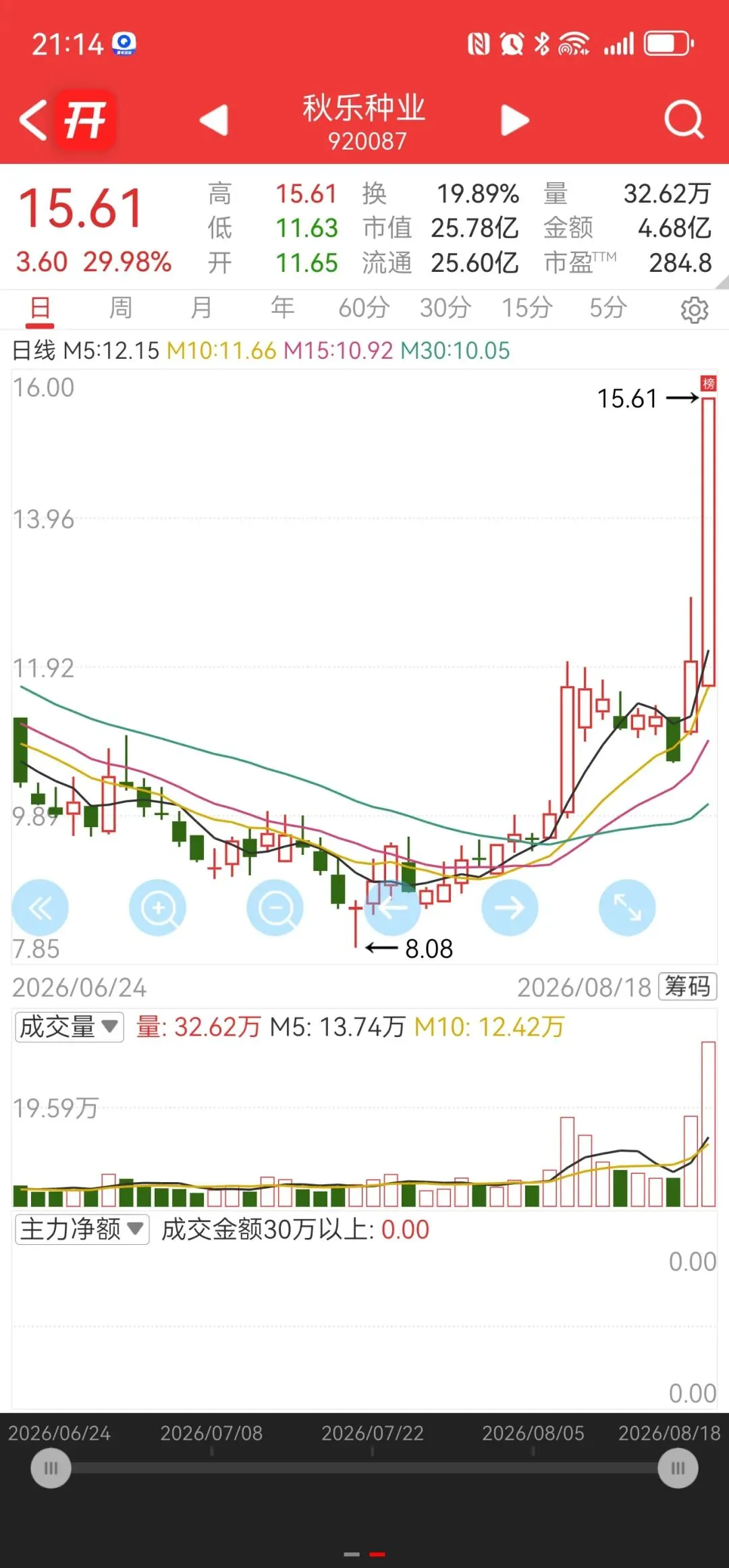Select the 年 yearly chart tab
The width and height of the screenshot is (729, 1568).
tap(282, 308)
